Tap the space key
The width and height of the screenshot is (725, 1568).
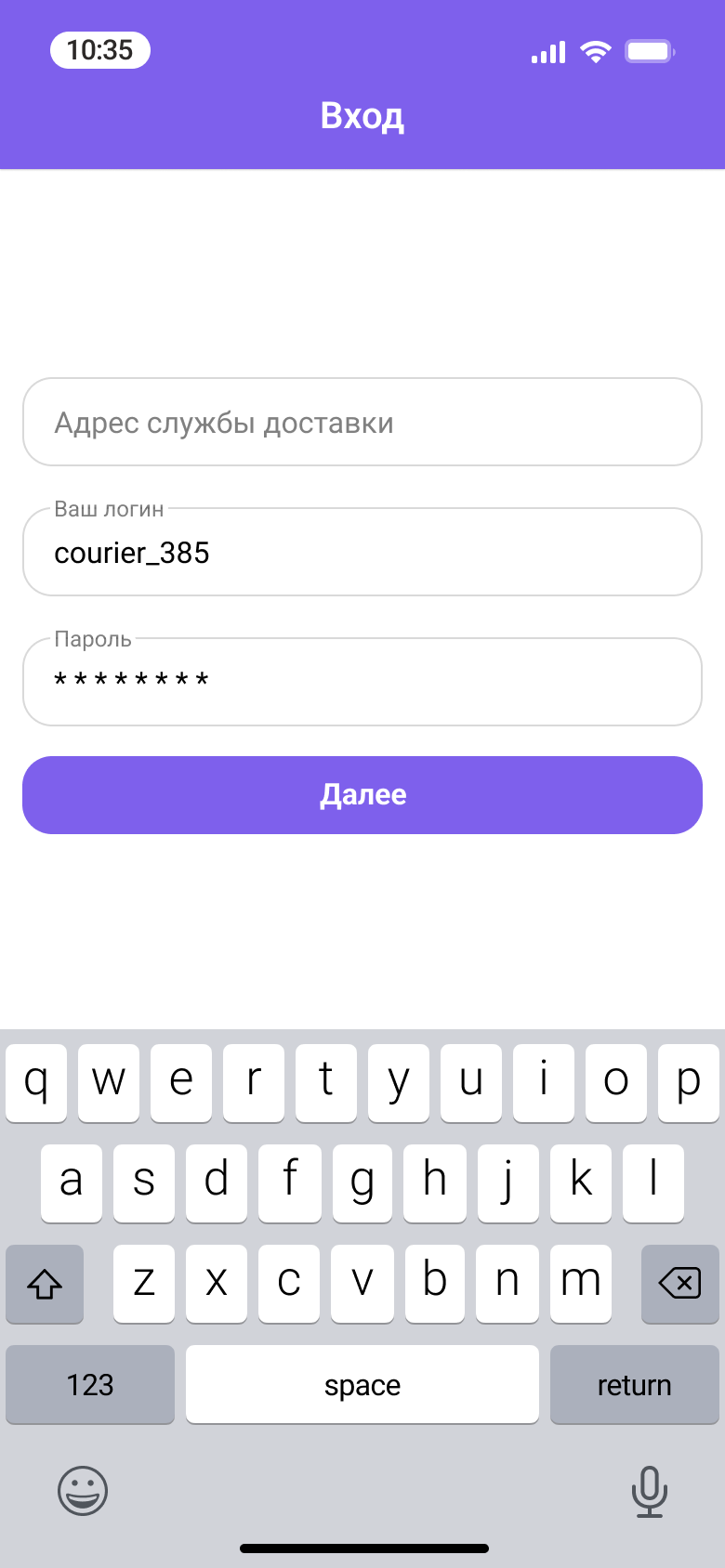(x=362, y=1384)
